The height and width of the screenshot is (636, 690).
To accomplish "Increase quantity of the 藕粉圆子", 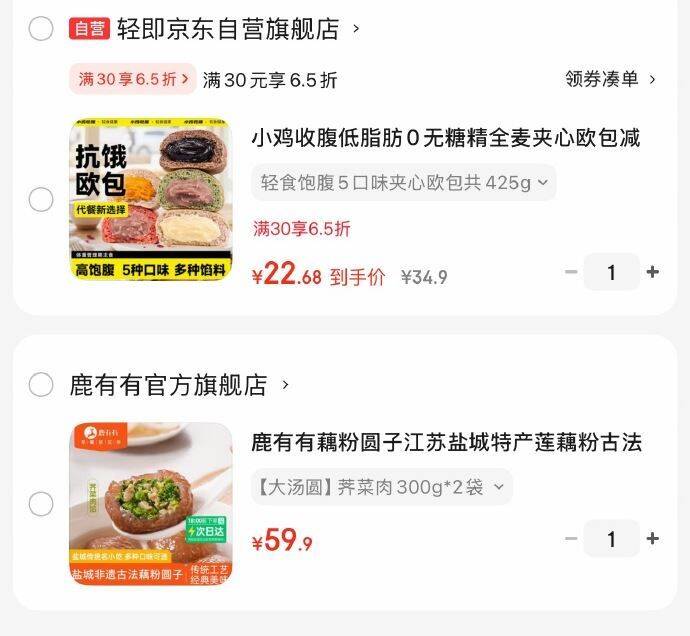I will click(653, 539).
